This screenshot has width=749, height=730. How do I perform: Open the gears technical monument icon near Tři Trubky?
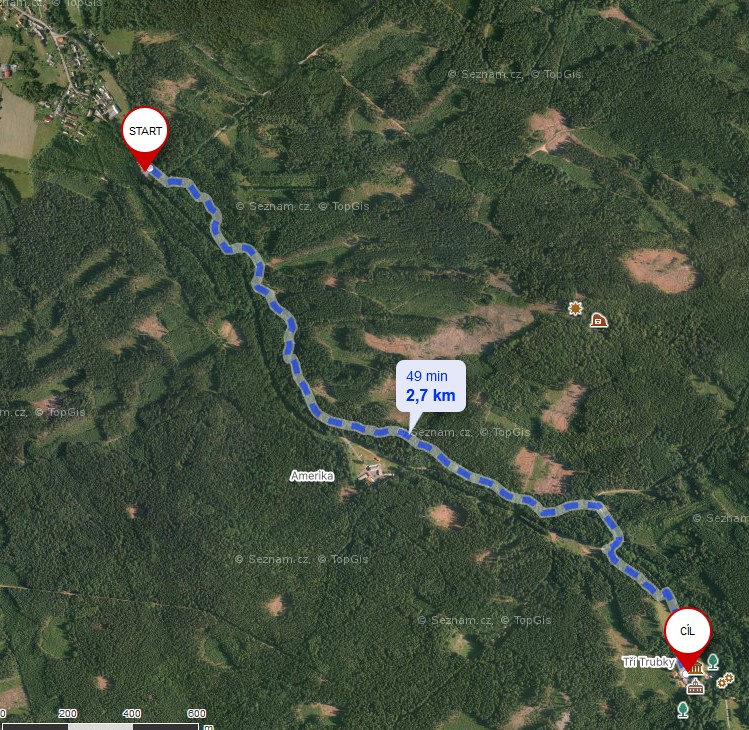point(726,680)
